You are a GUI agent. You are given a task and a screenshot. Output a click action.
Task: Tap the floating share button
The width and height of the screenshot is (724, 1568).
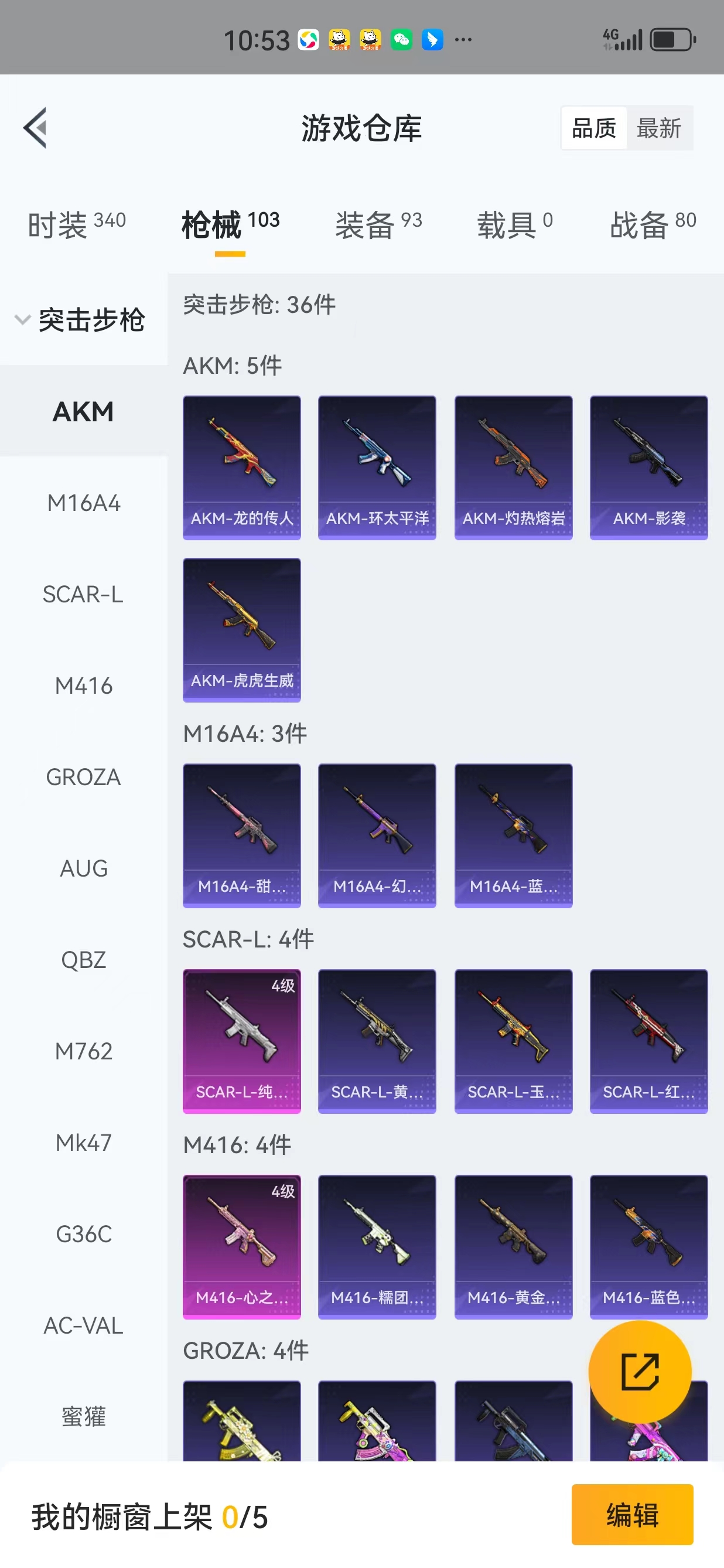click(x=640, y=1372)
